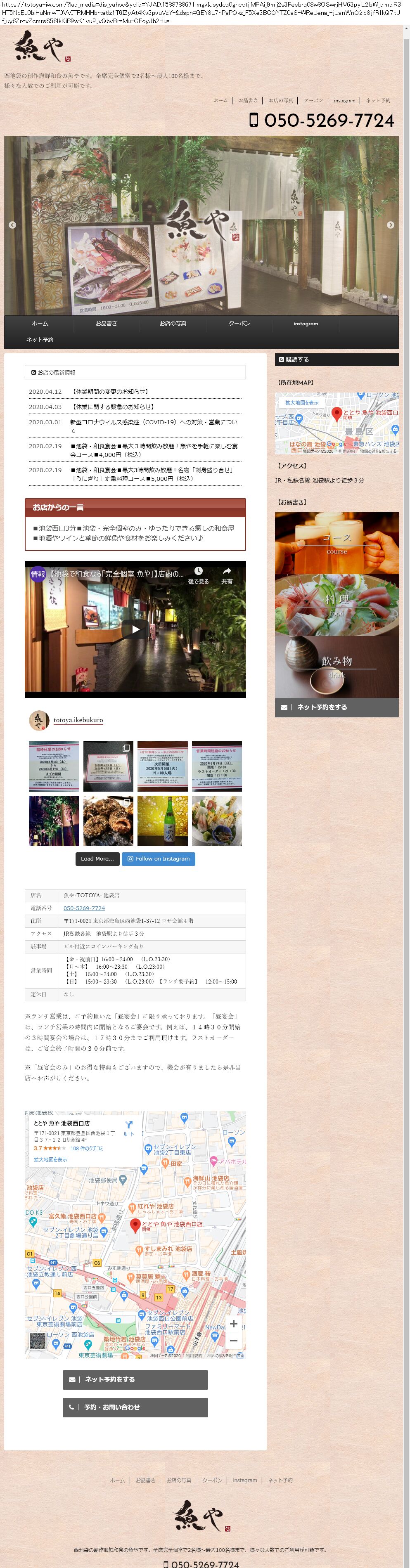Open totoya.ikebukuro Instagram profile link

click(78, 720)
